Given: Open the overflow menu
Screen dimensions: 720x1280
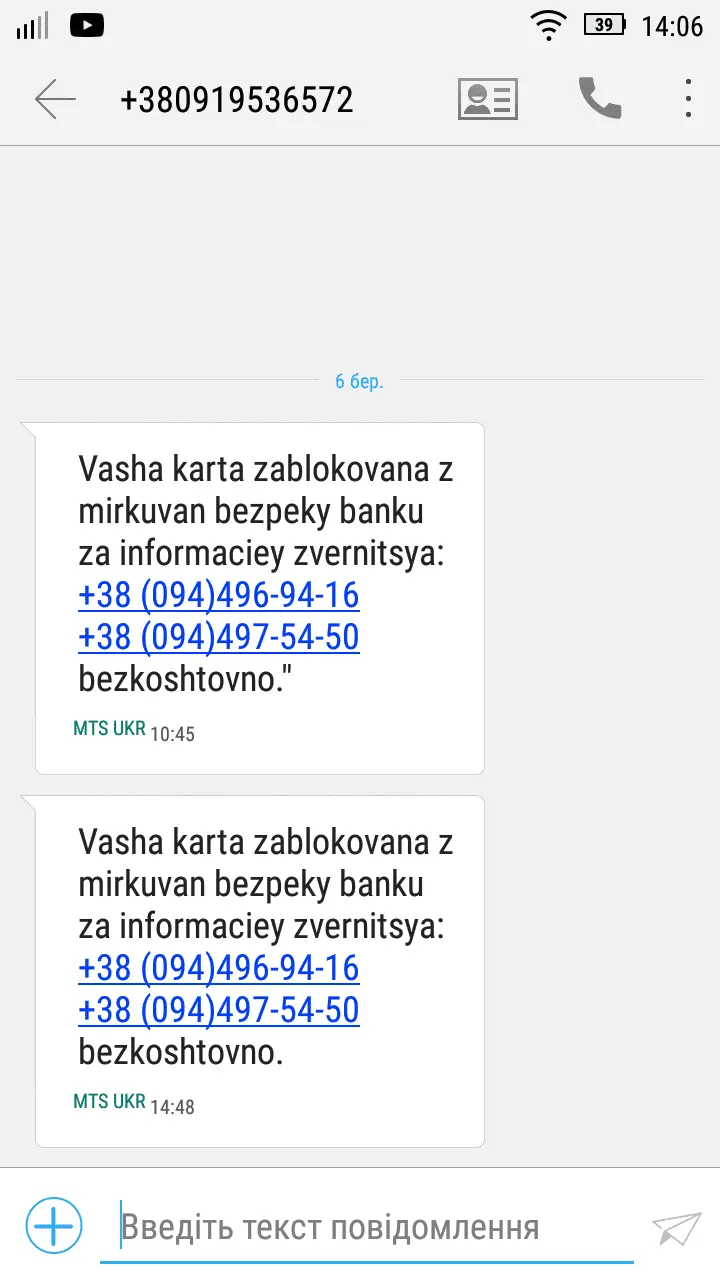Looking at the screenshot, I should pos(688,99).
